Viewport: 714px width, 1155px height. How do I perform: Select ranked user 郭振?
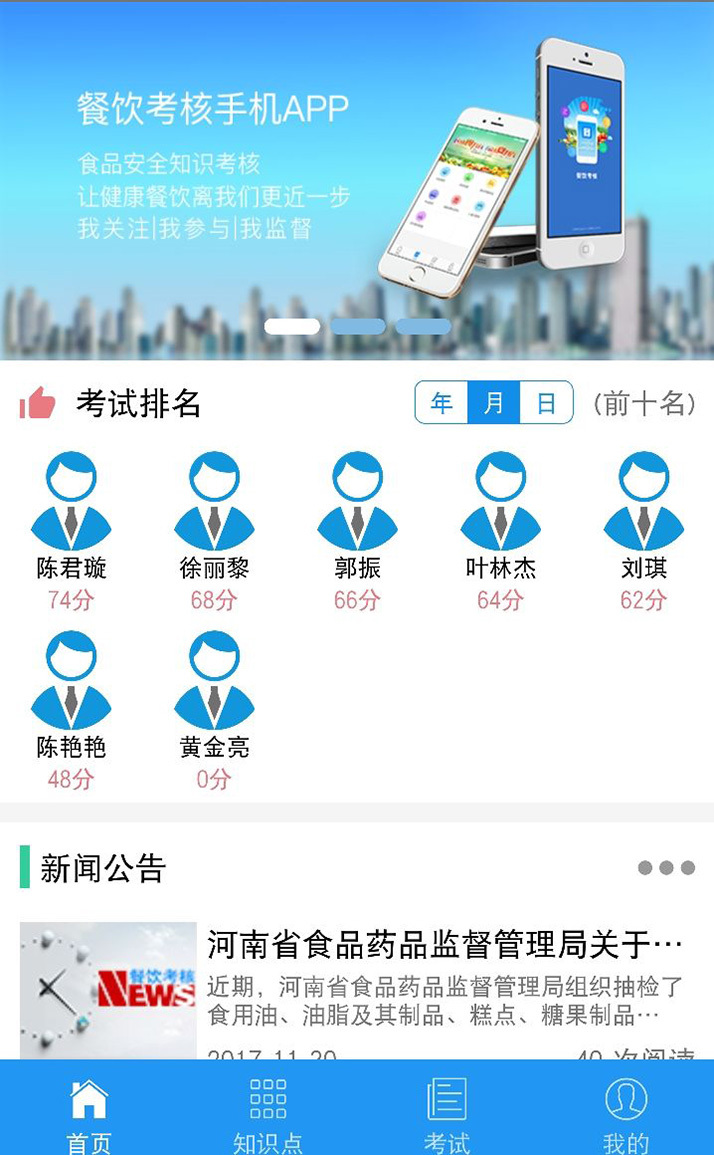pyautogui.click(x=357, y=502)
